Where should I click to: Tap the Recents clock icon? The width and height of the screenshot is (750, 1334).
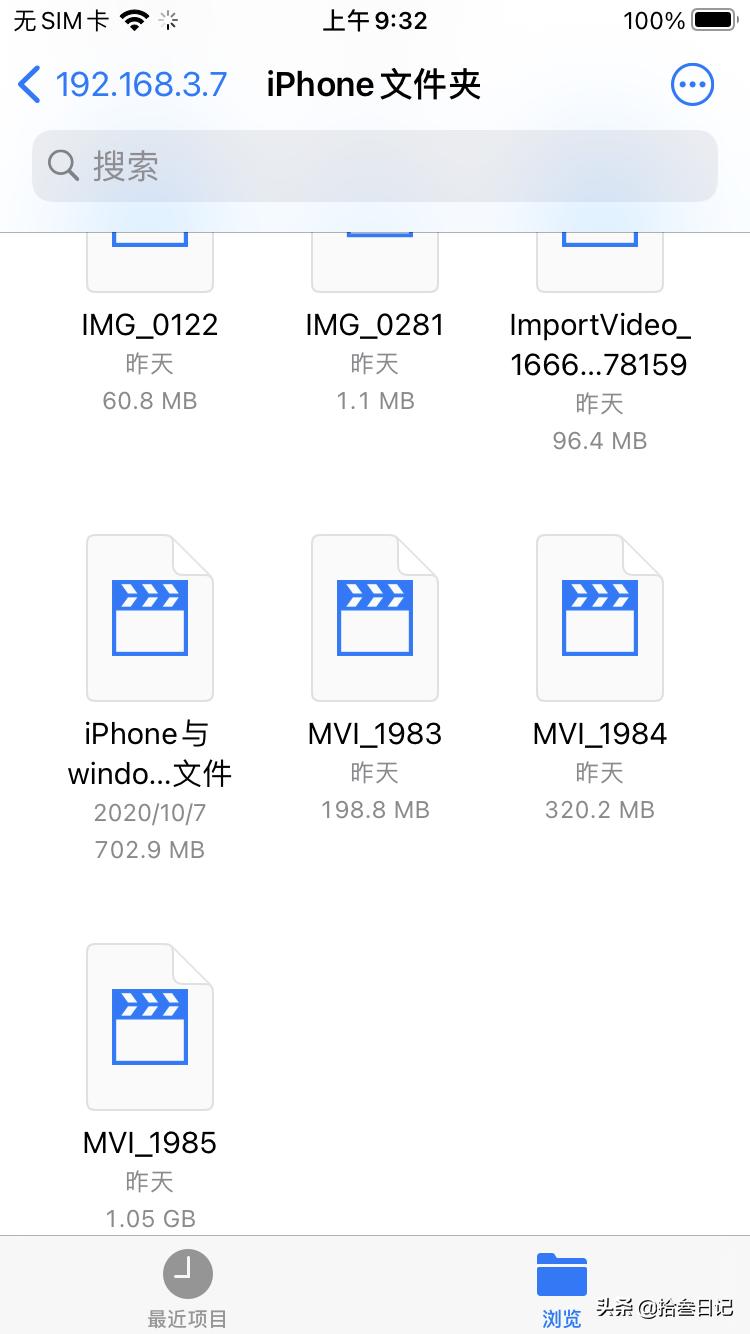click(x=187, y=1273)
